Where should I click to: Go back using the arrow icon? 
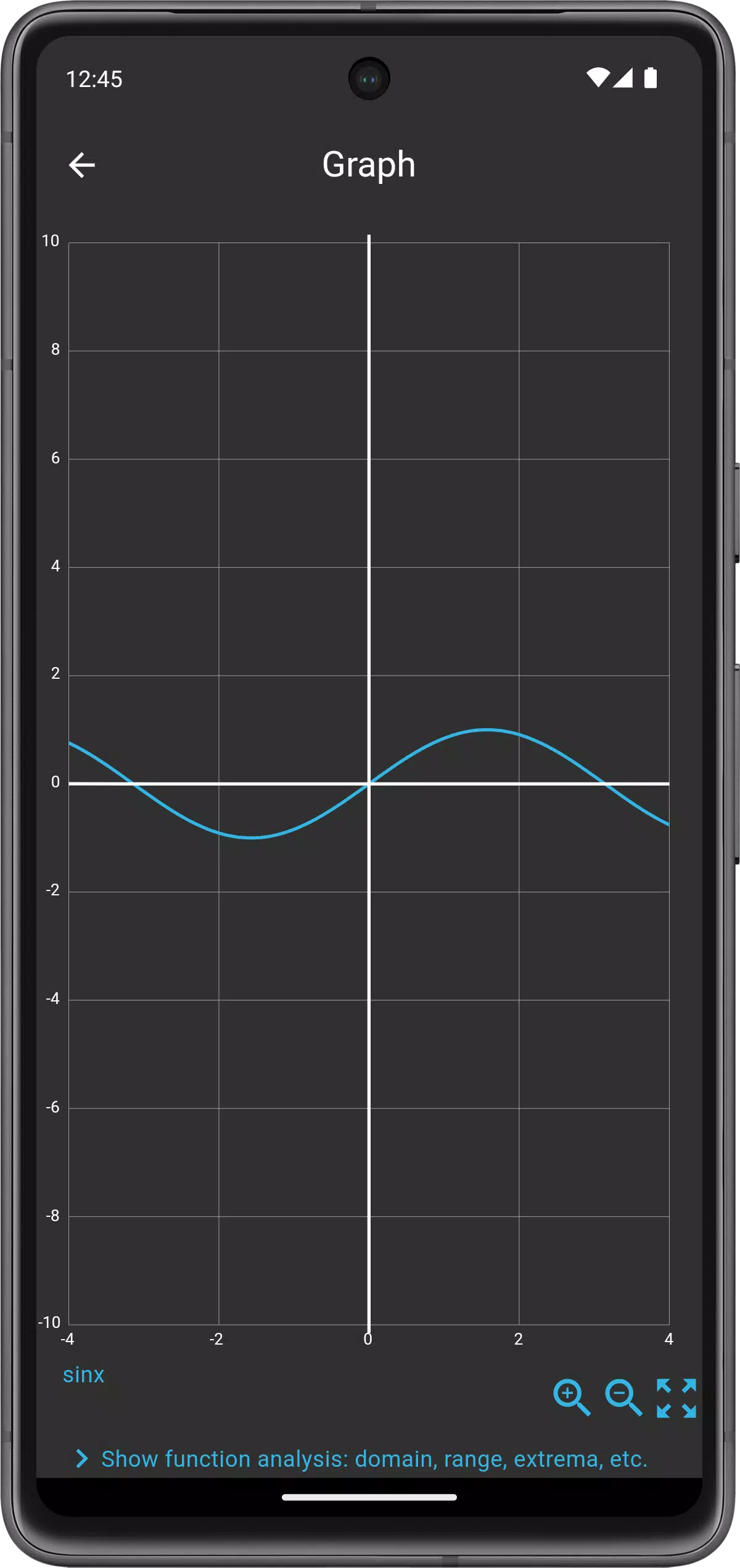pyautogui.click(x=81, y=165)
